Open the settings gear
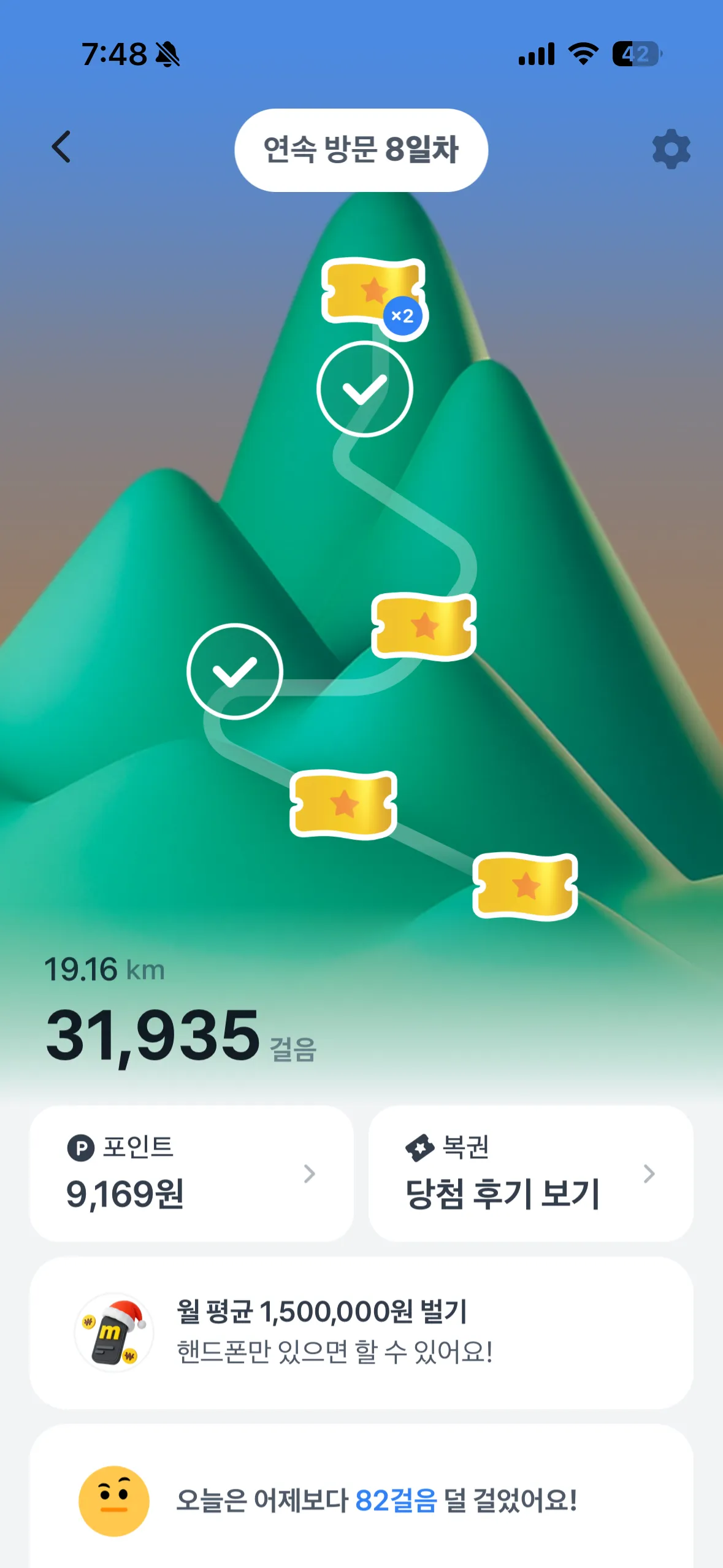This screenshot has width=723, height=1568. click(671, 149)
